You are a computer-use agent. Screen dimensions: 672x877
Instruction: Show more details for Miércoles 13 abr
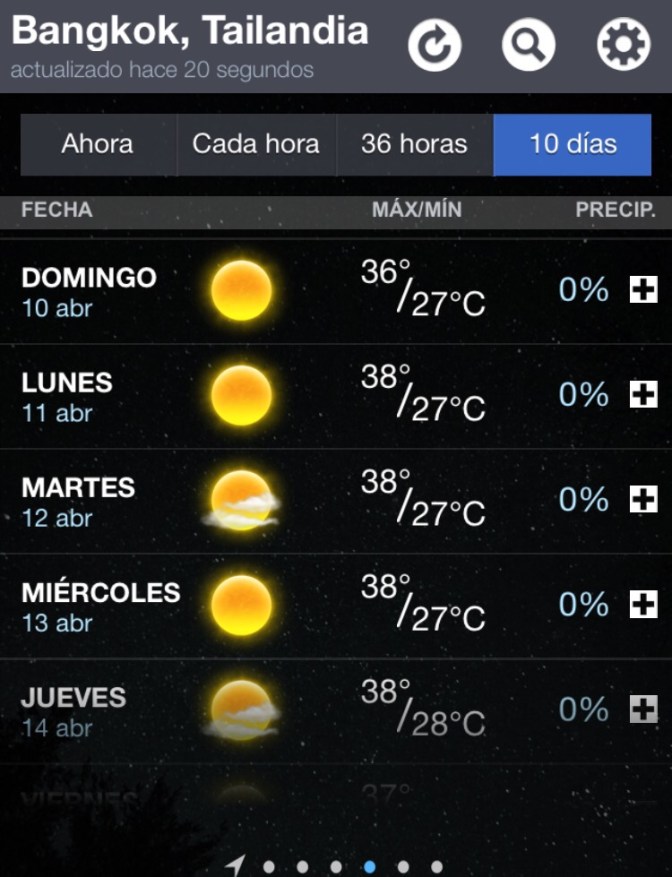pos(643,605)
